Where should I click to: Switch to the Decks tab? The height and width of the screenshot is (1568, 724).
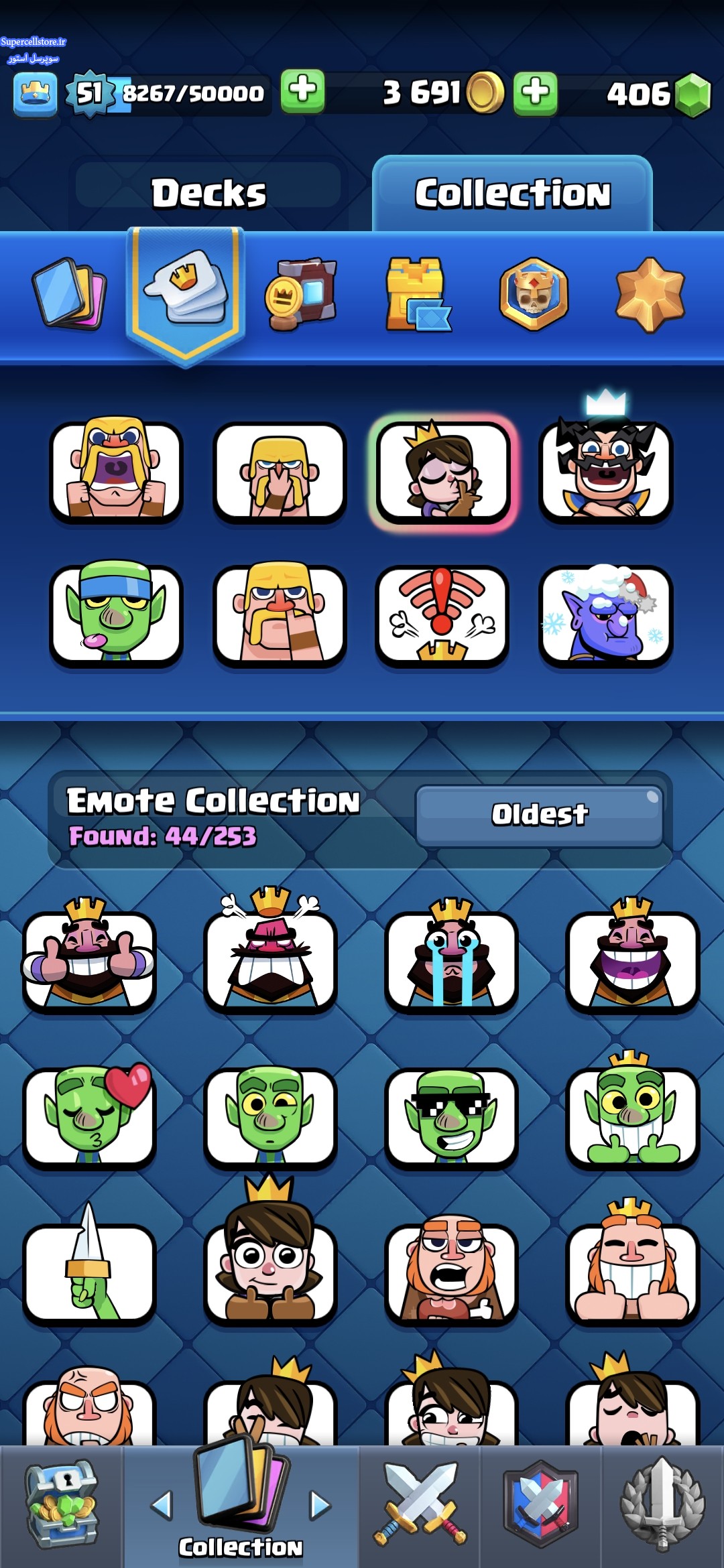point(208,193)
